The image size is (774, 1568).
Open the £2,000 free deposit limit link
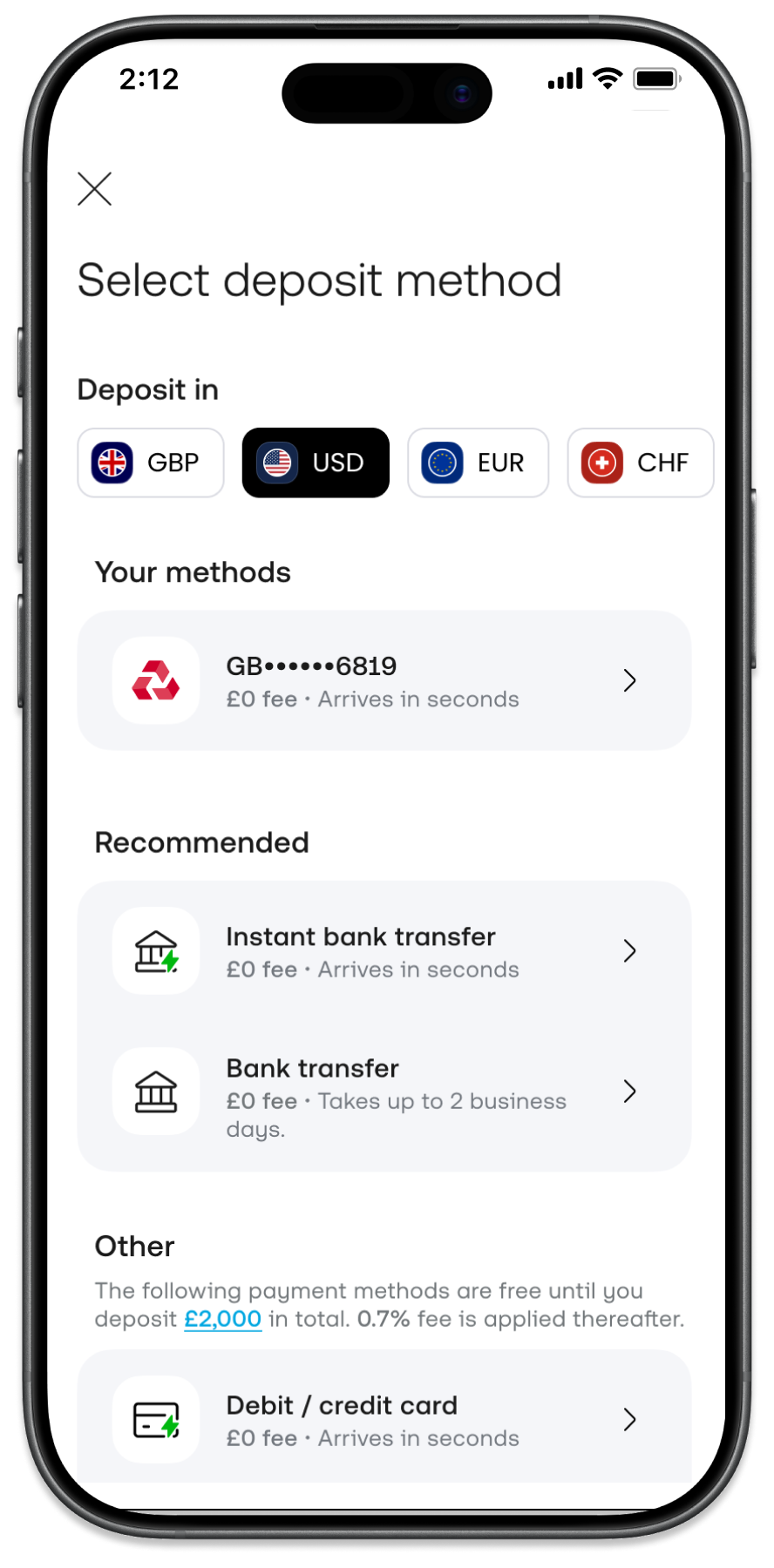pyautogui.click(x=222, y=1319)
